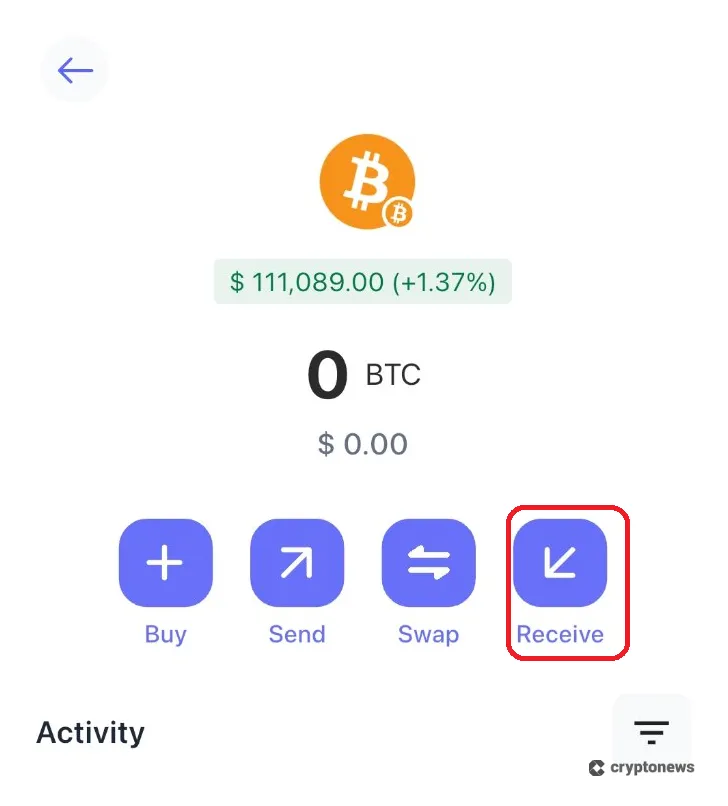Select the Send arrow icon
The height and width of the screenshot is (806, 728).
297,562
